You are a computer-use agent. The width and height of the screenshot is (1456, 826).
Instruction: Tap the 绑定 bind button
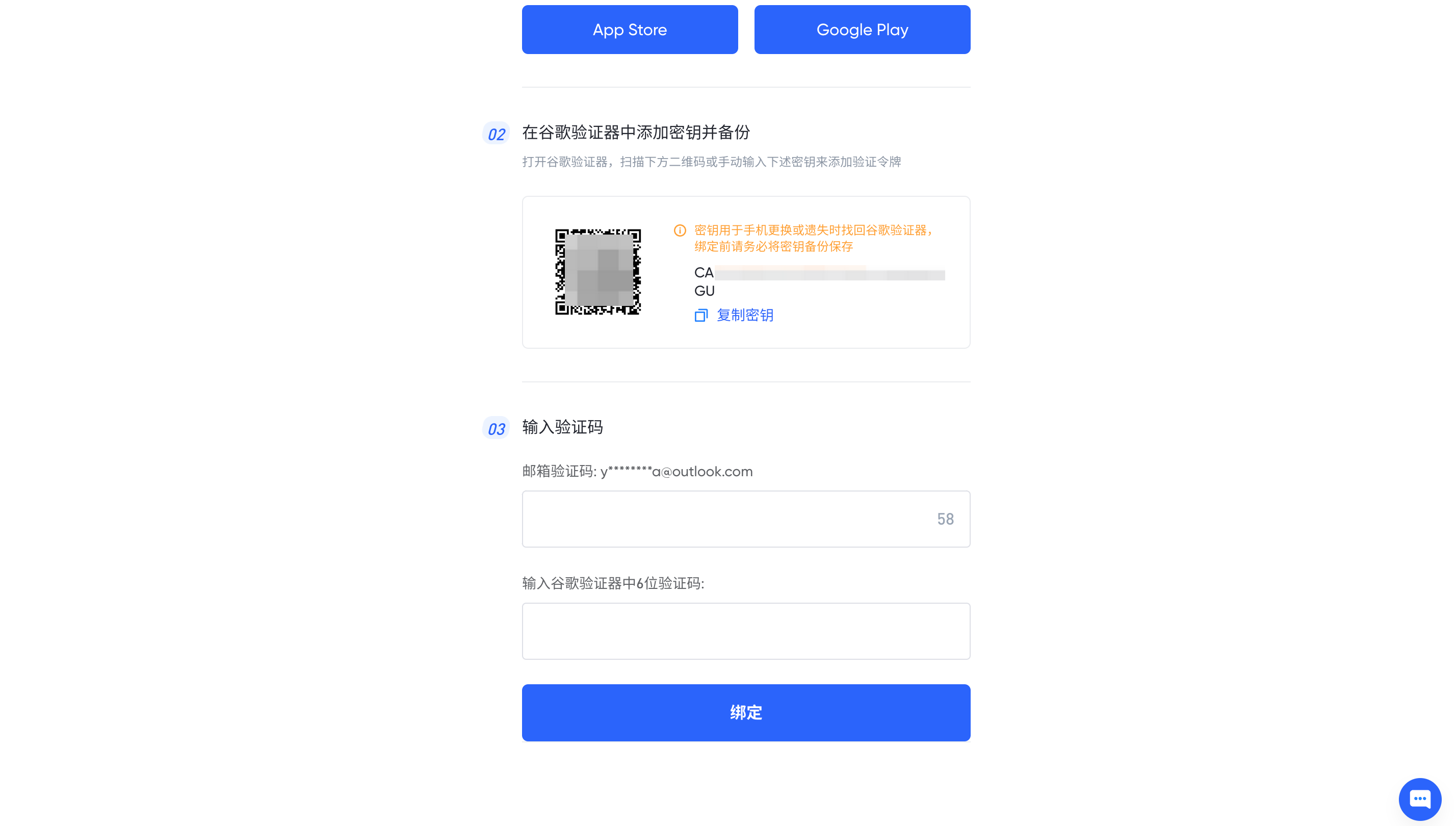tap(745, 712)
